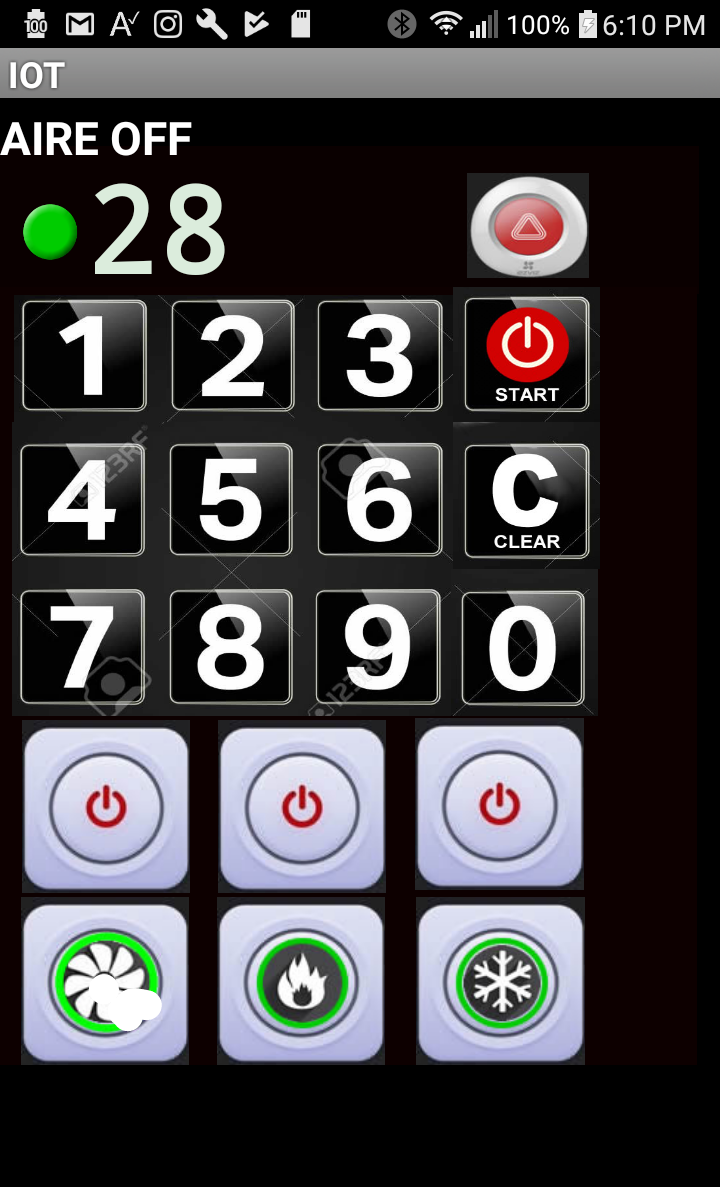Enter digit 2 on the keypad
The image size is (720, 1187).
232,355
